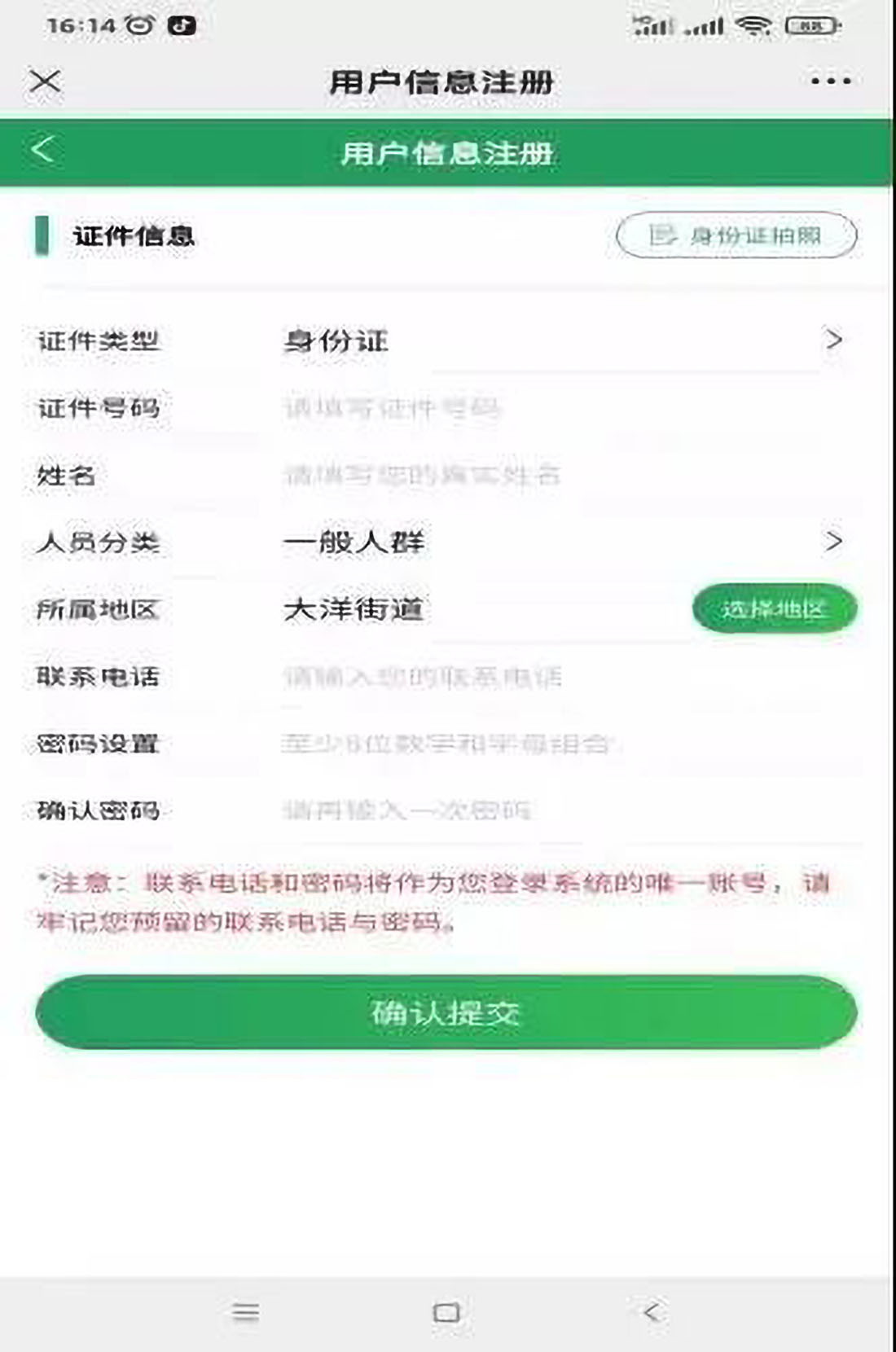
Task: Open recent apps from the navigation bar
Action: [245, 1311]
